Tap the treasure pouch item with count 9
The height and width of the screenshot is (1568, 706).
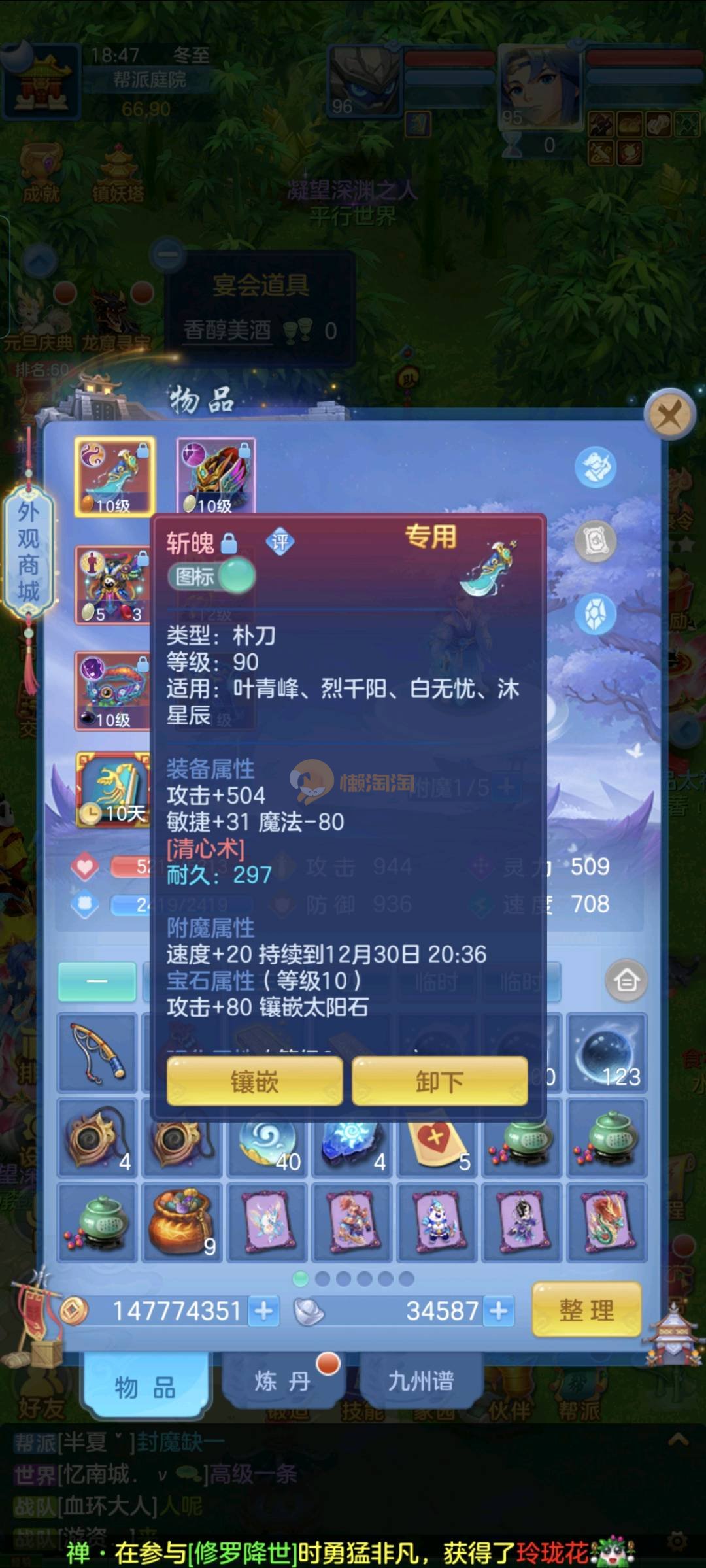pyautogui.click(x=182, y=1222)
